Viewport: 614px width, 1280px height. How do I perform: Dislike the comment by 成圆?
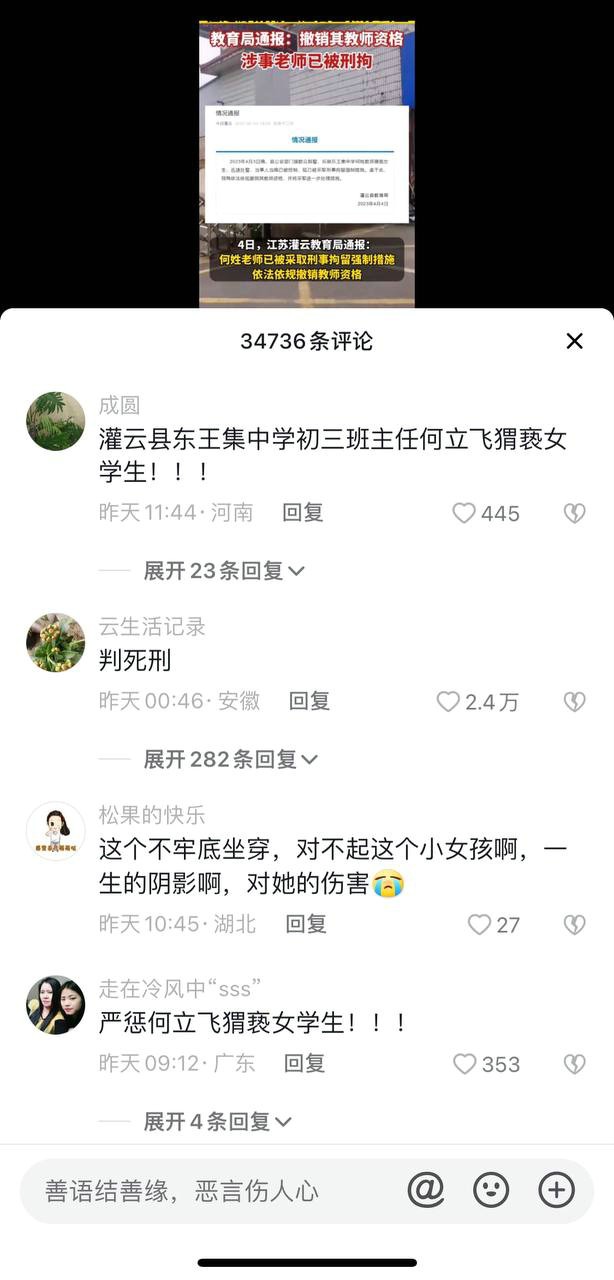[574, 513]
